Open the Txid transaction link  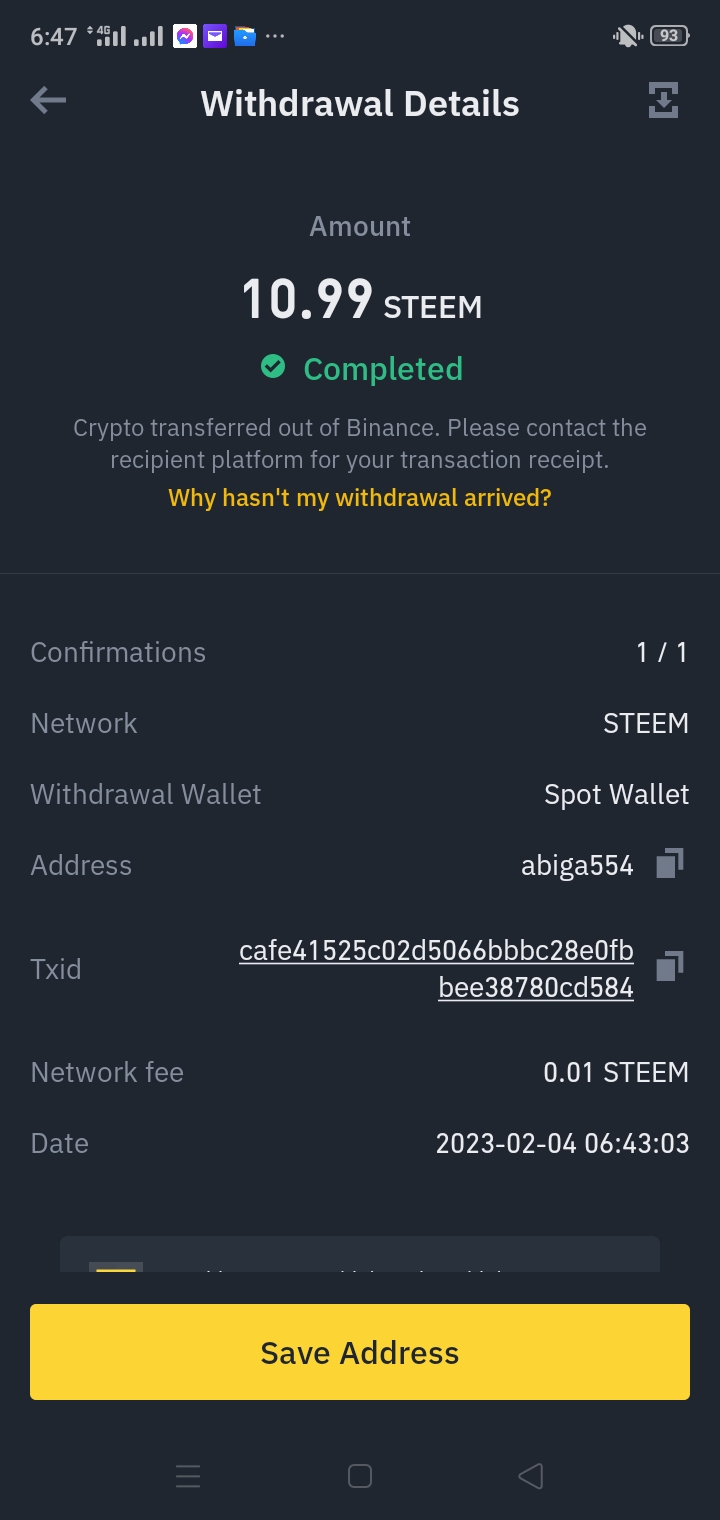click(x=436, y=968)
